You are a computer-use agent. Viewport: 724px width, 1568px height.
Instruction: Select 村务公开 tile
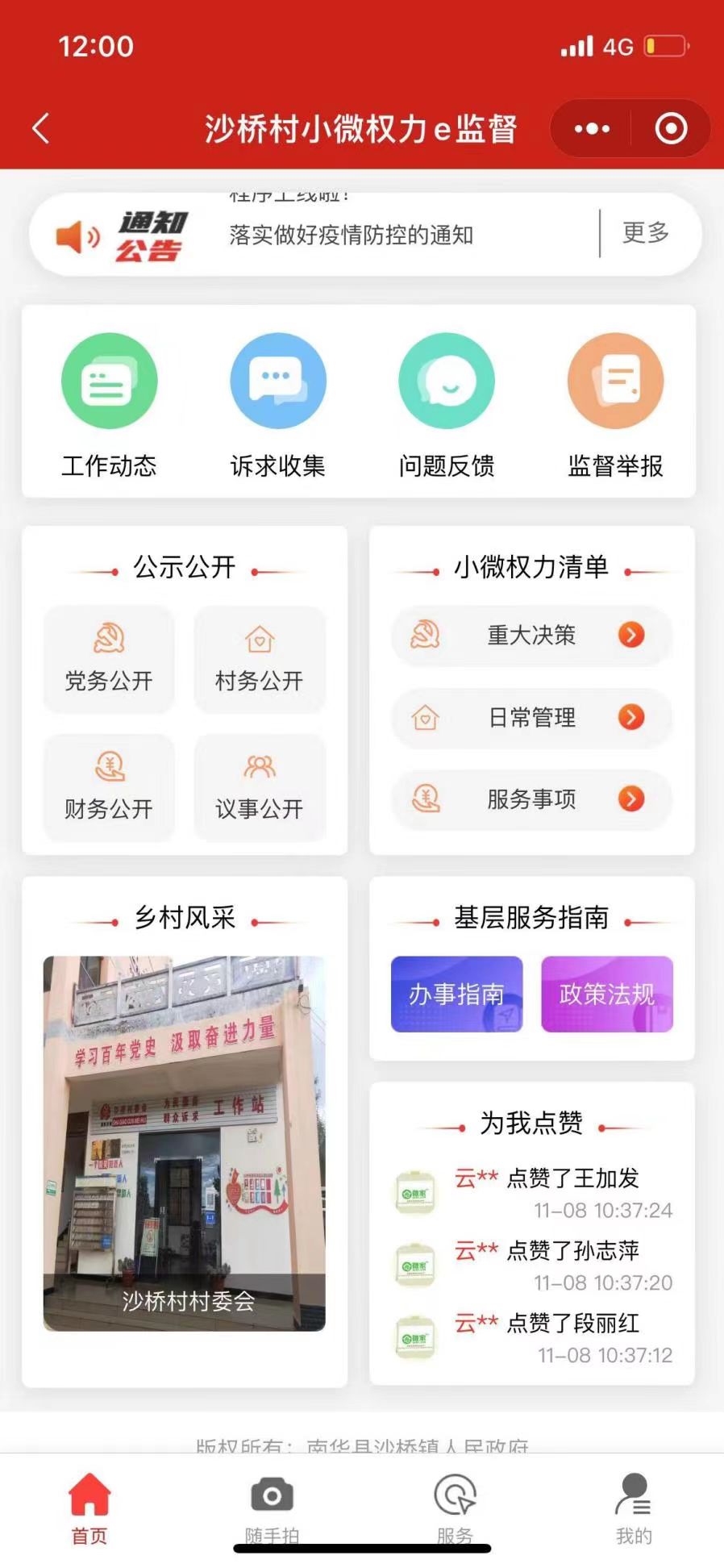coord(260,660)
